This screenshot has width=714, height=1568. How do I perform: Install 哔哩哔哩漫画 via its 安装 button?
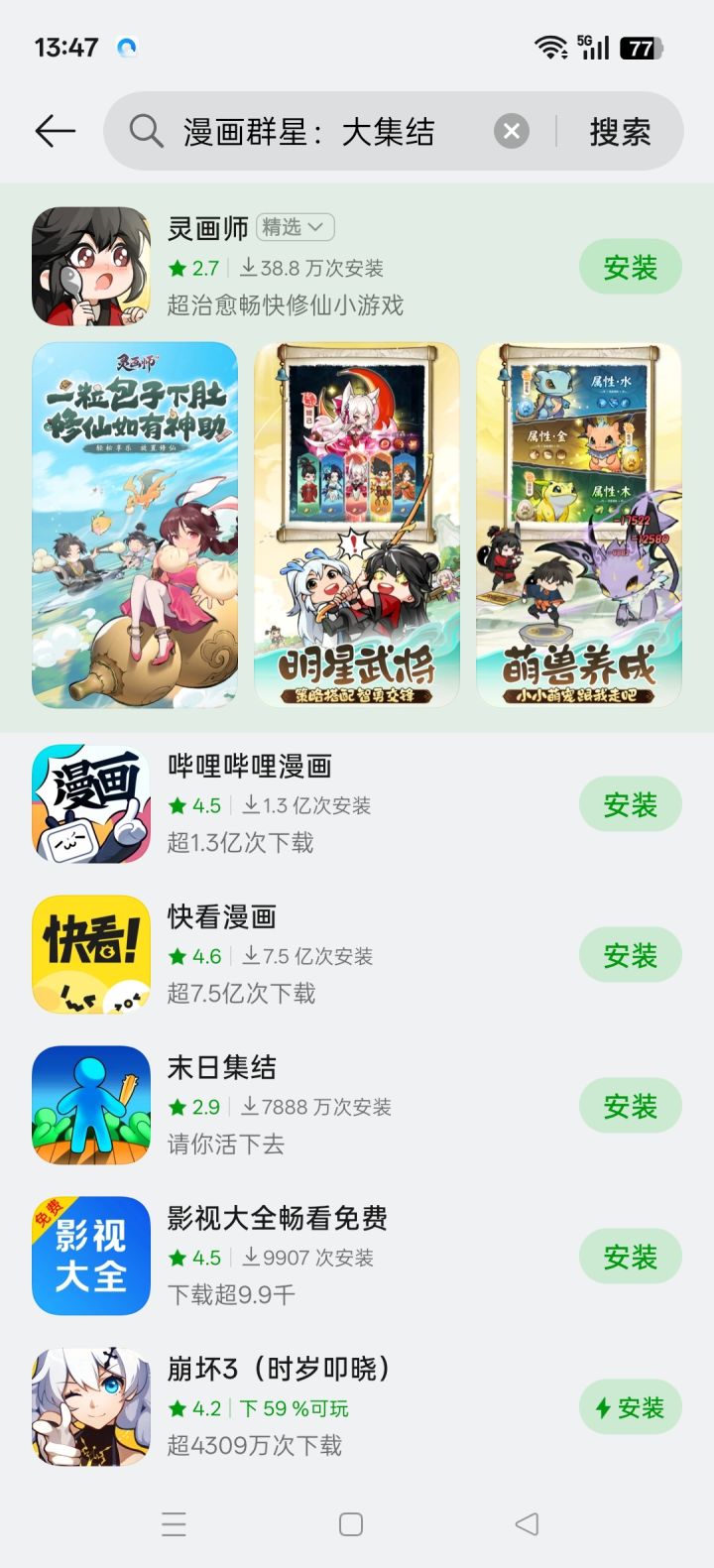click(631, 804)
